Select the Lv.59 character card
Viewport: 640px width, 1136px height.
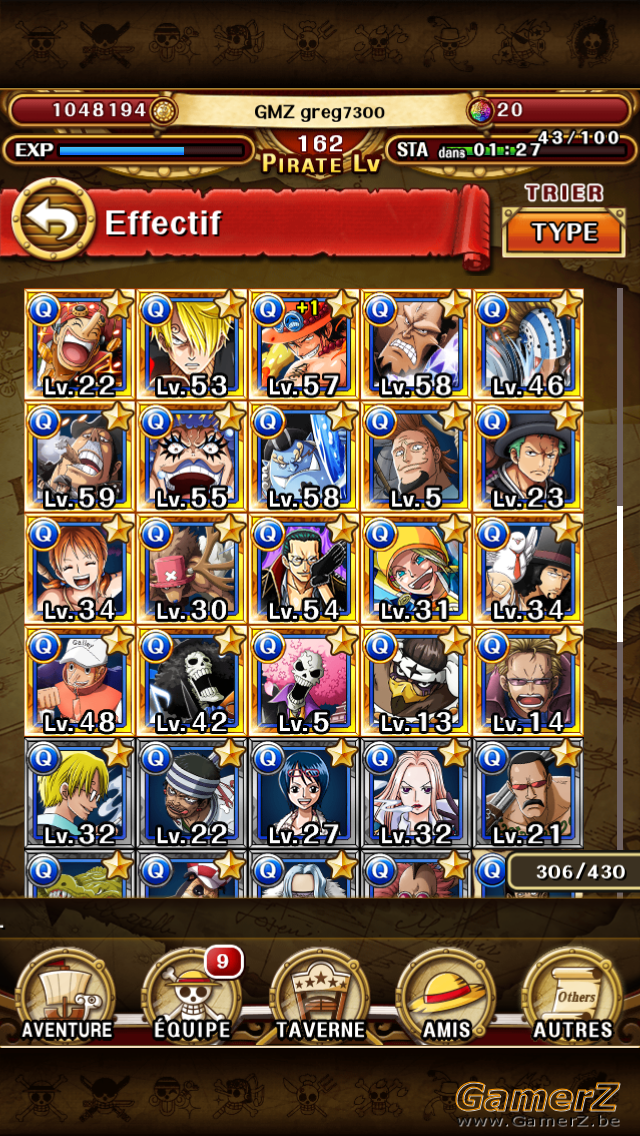click(x=80, y=457)
